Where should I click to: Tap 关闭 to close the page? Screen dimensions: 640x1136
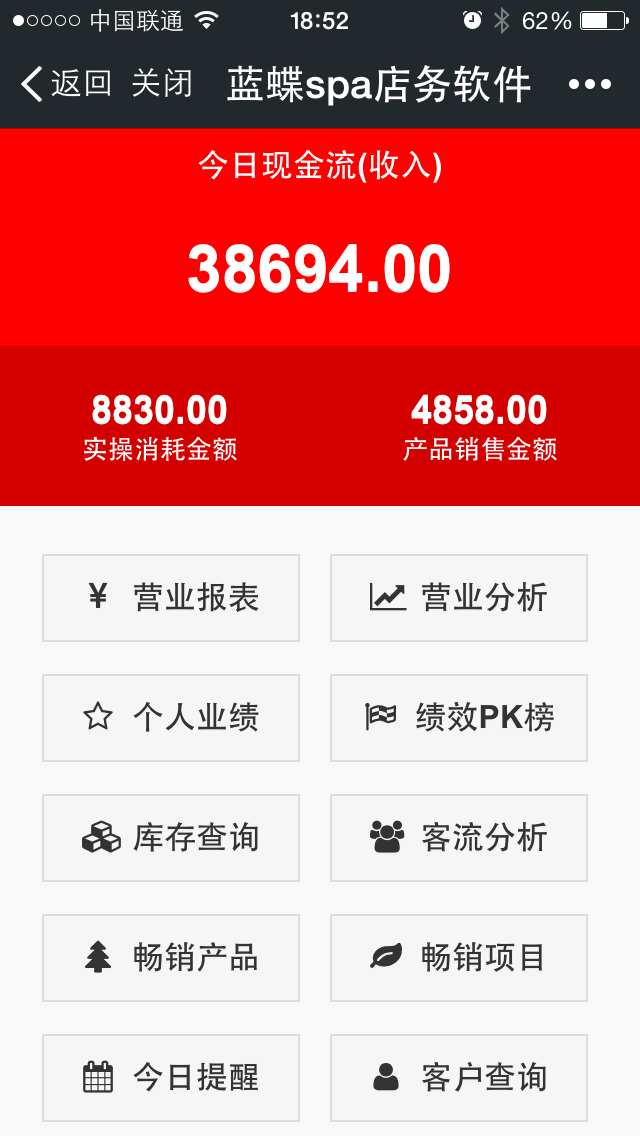[162, 84]
